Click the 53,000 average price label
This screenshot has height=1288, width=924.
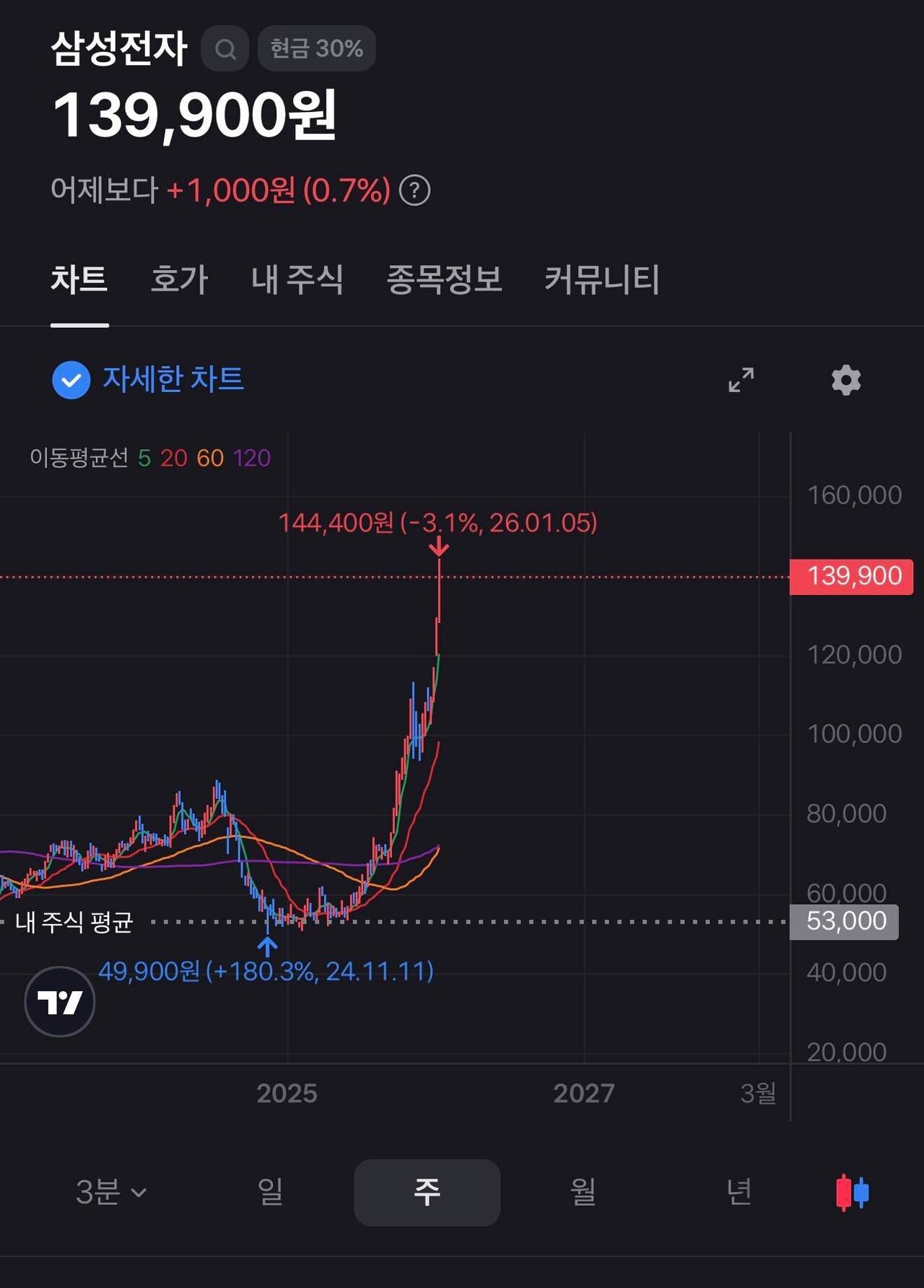pyautogui.click(x=843, y=921)
